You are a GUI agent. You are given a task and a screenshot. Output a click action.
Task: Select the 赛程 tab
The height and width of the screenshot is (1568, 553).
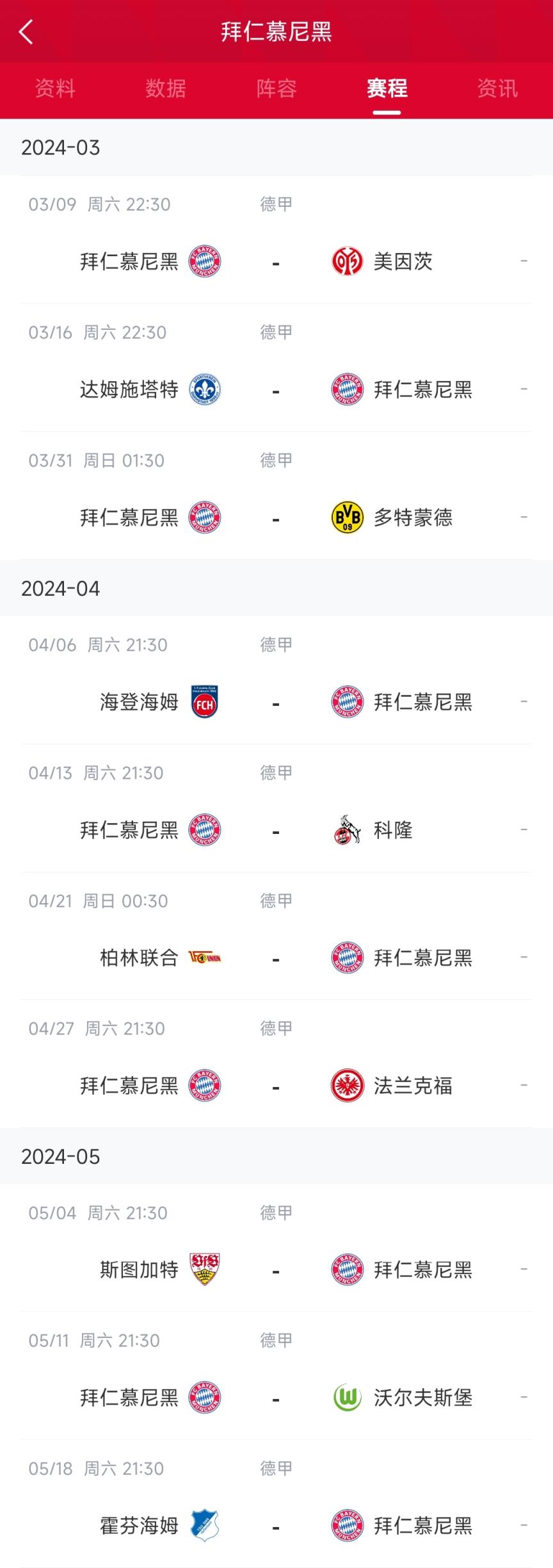[387, 88]
